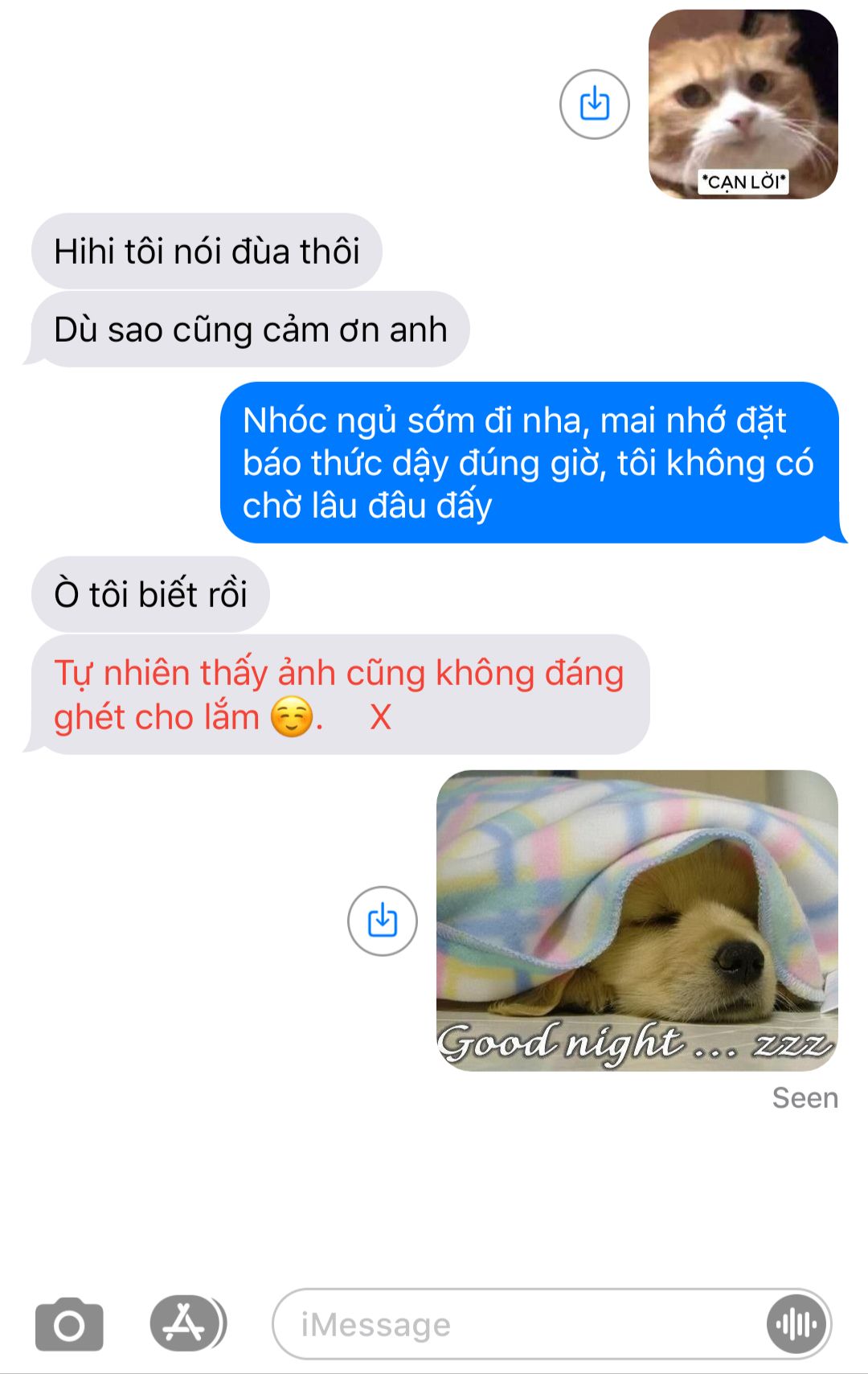This screenshot has height=1374, width=868.
Task: Open the camera button
Action: coord(69,1324)
